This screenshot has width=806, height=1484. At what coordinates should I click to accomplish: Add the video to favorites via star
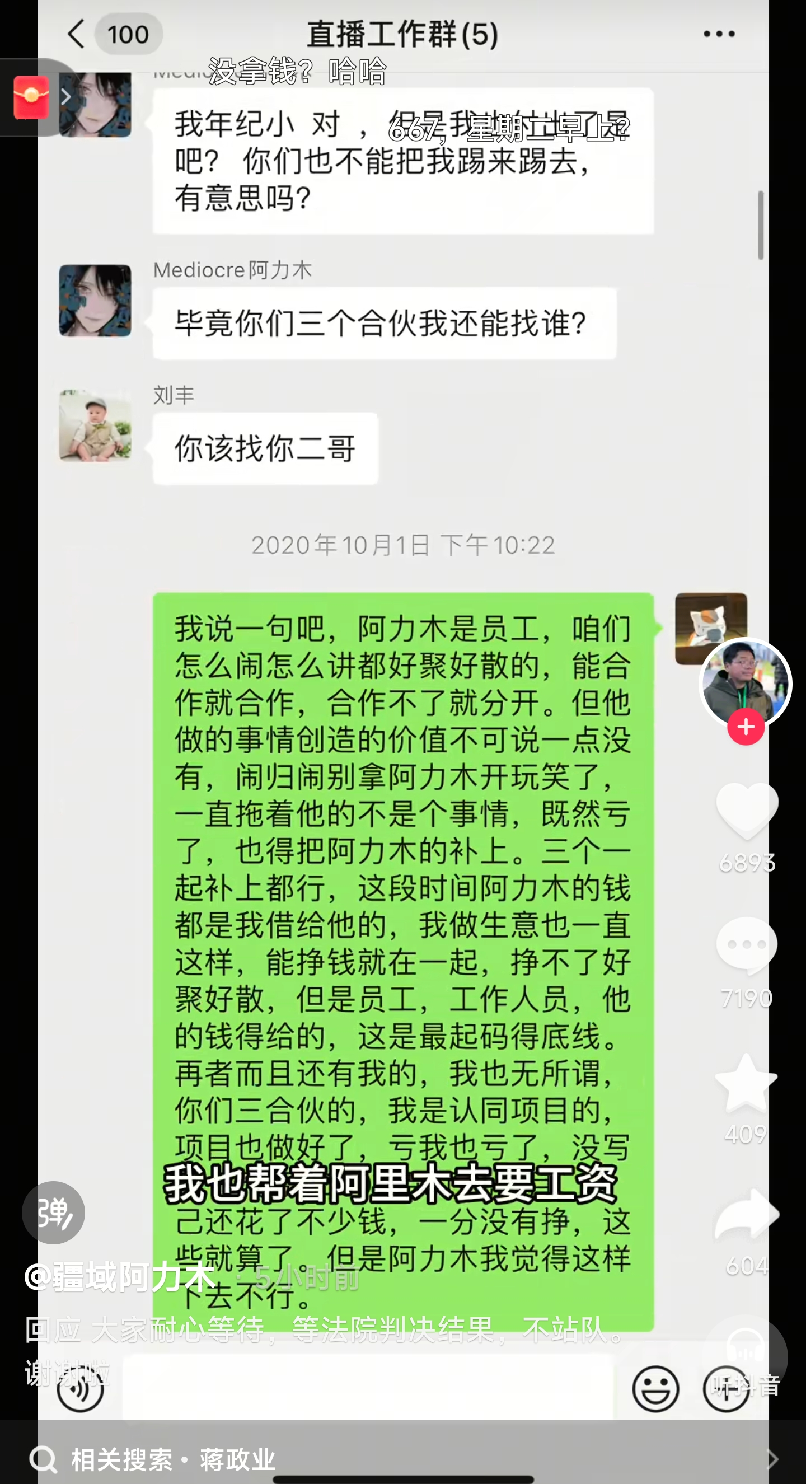coord(747,1084)
